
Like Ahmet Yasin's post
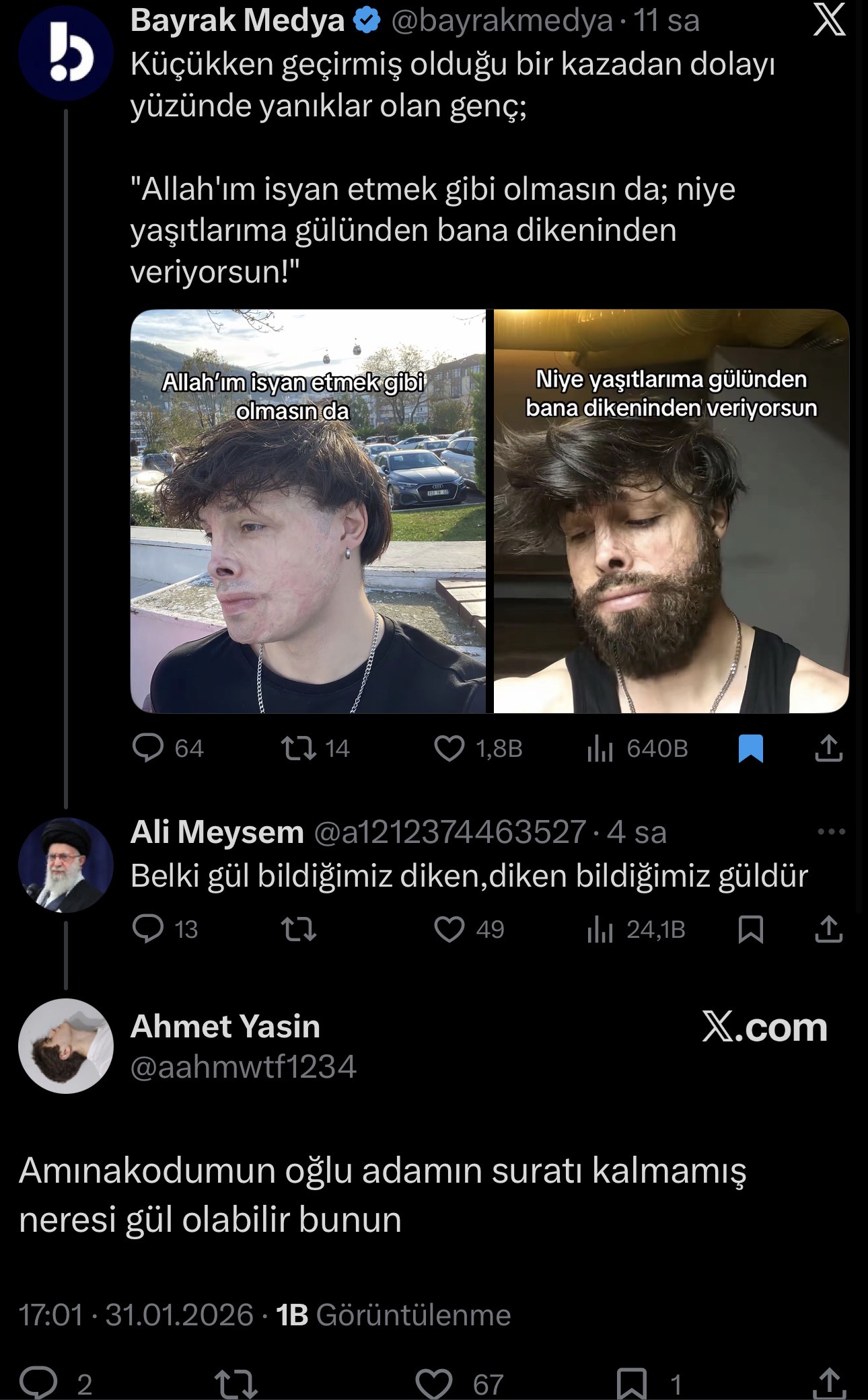[434, 1383]
